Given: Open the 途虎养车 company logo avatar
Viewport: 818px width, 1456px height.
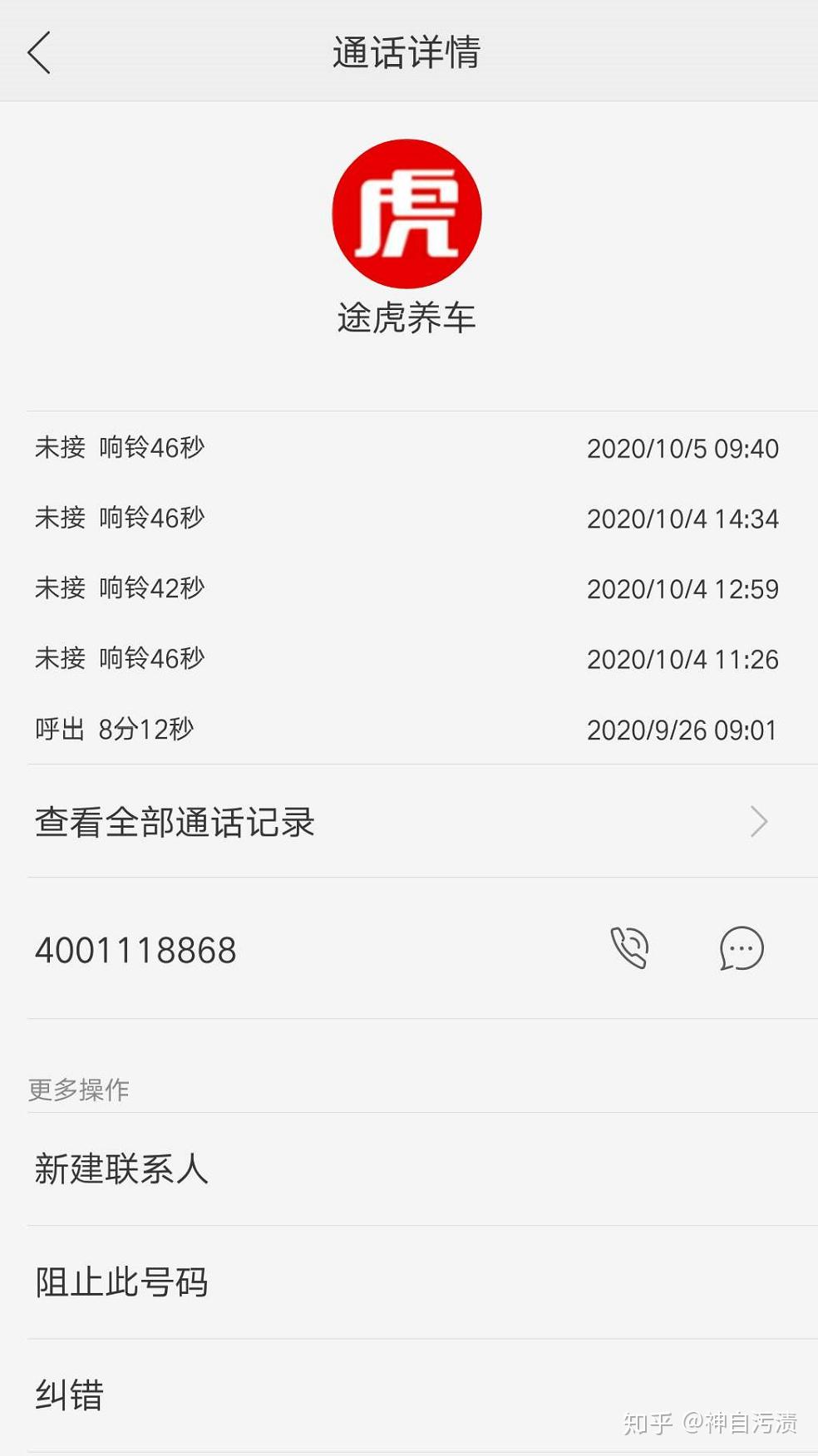Looking at the screenshot, I should click(407, 213).
